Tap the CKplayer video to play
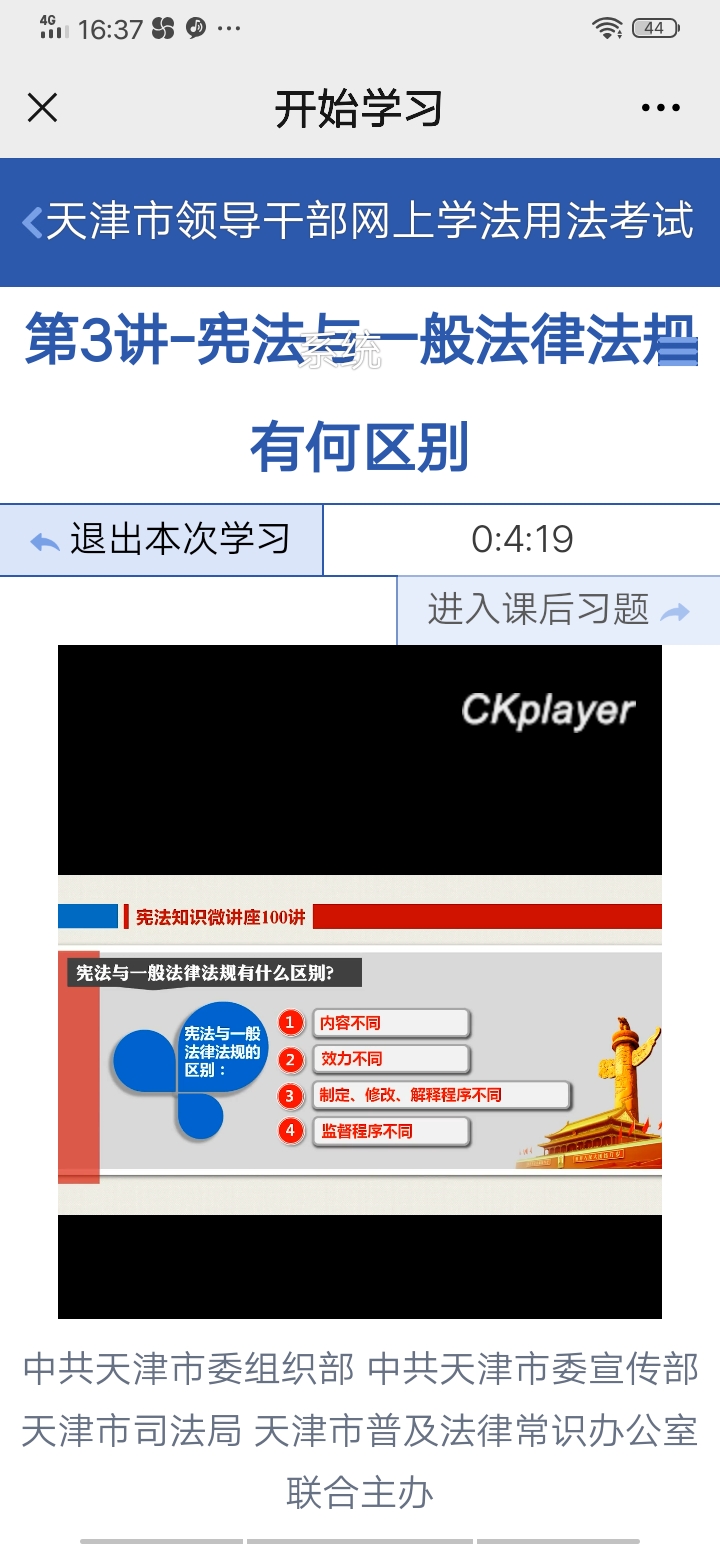 (360, 980)
